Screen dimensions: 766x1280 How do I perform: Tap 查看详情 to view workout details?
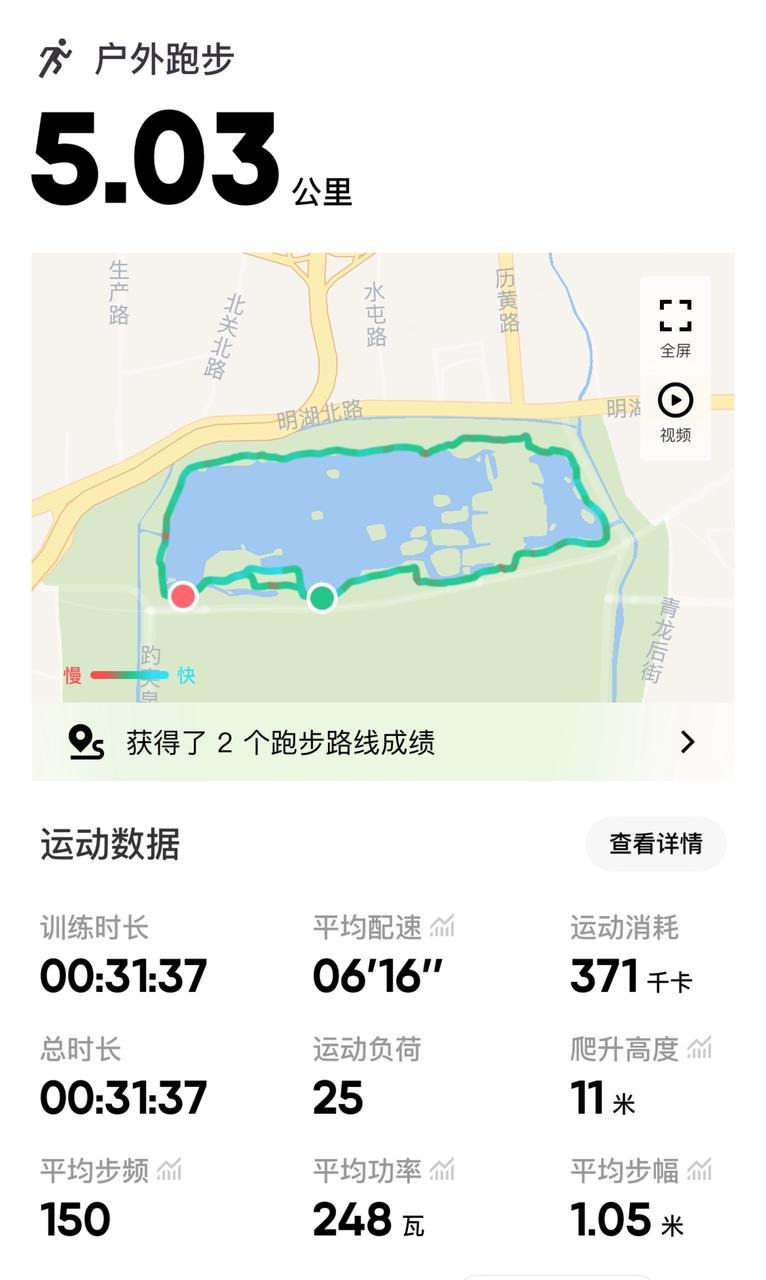pyautogui.click(x=655, y=844)
